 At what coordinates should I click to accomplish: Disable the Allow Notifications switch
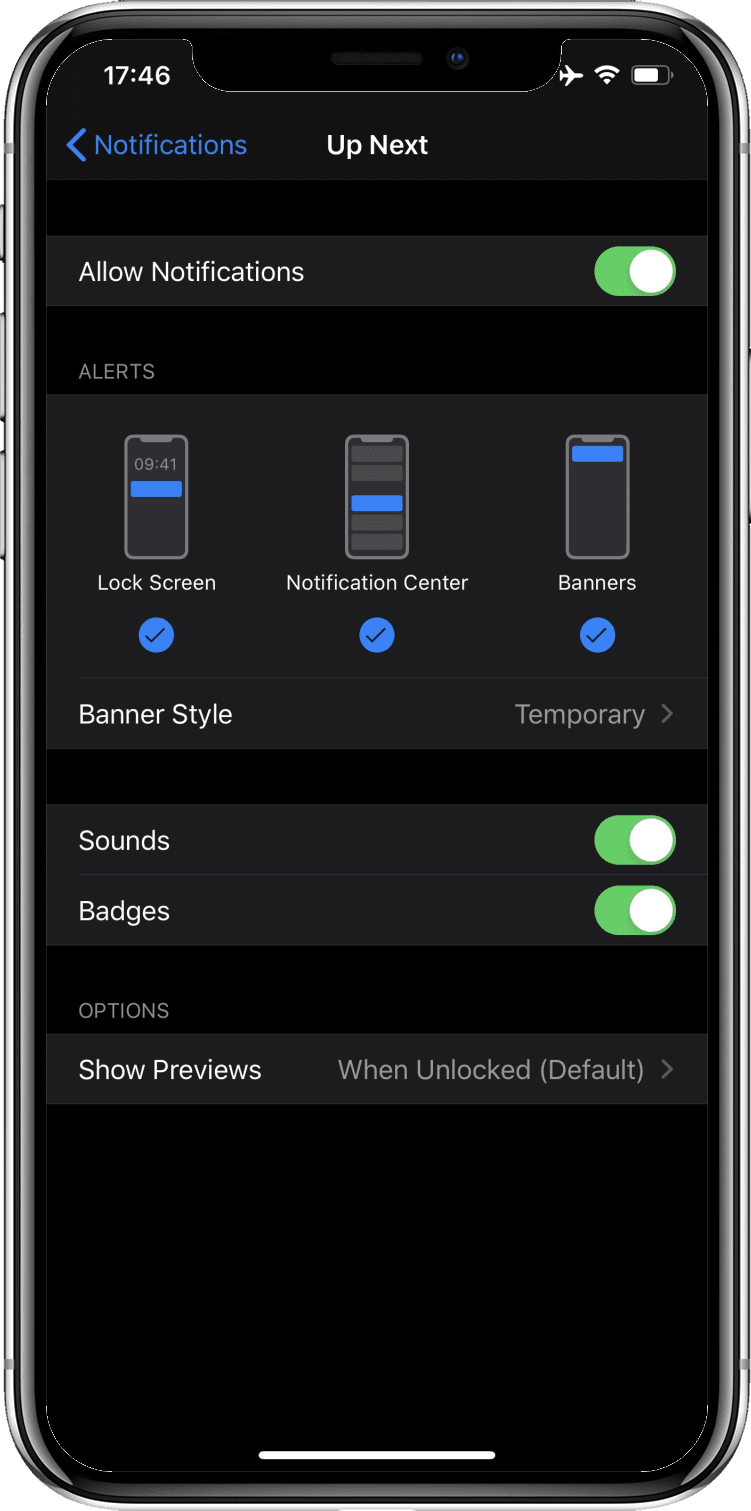click(x=635, y=271)
